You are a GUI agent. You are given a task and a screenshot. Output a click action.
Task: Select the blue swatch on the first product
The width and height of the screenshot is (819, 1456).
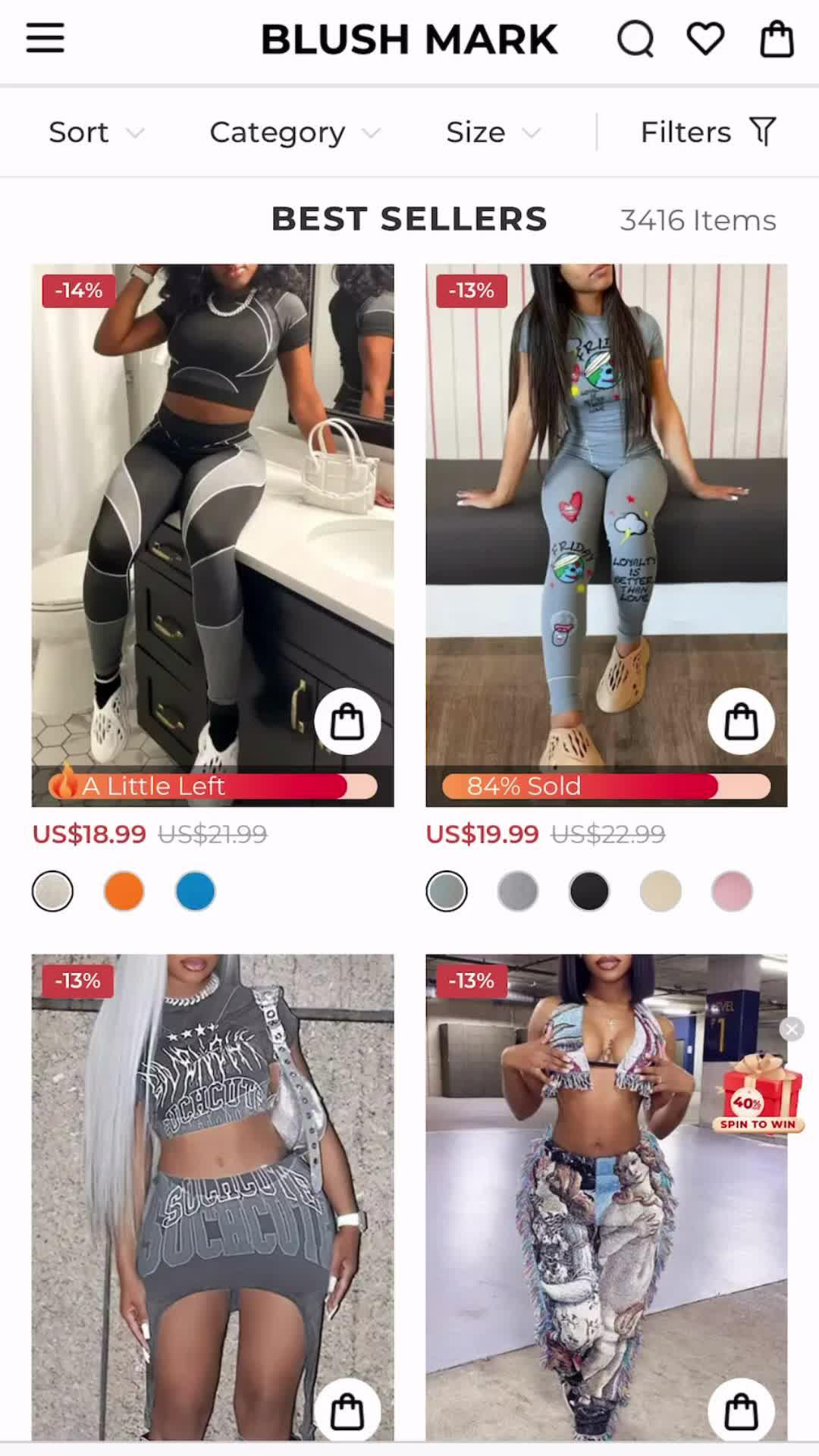194,891
